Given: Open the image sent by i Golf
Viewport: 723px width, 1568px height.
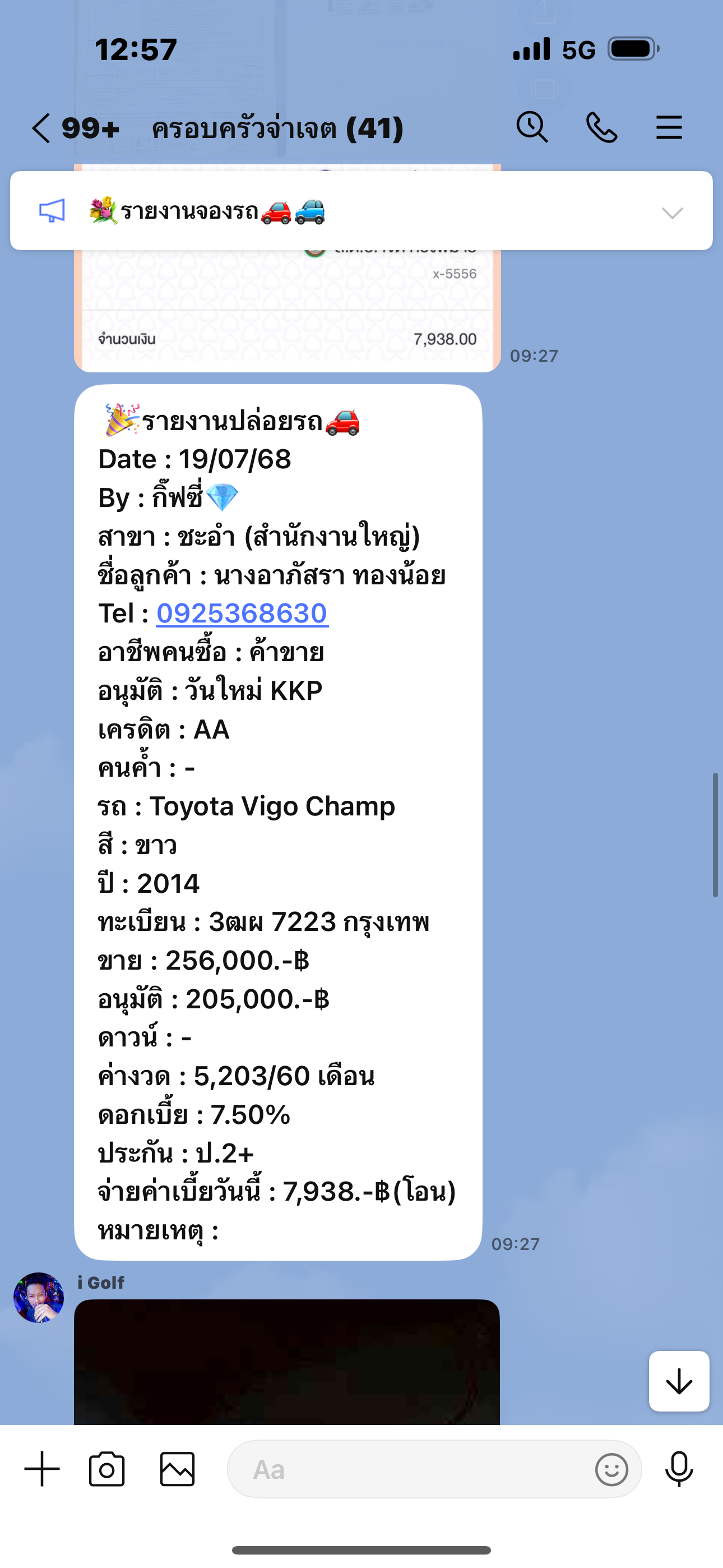Looking at the screenshot, I should 288,1362.
